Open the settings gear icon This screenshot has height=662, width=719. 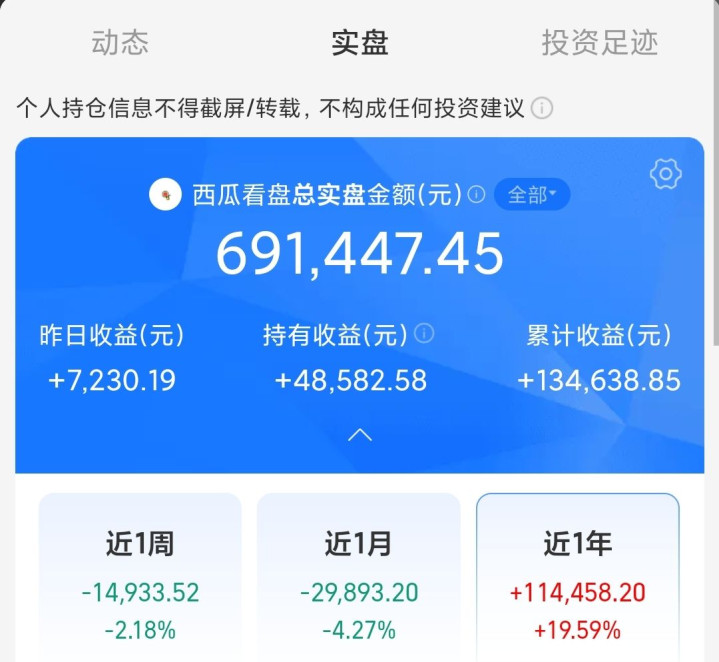(665, 175)
